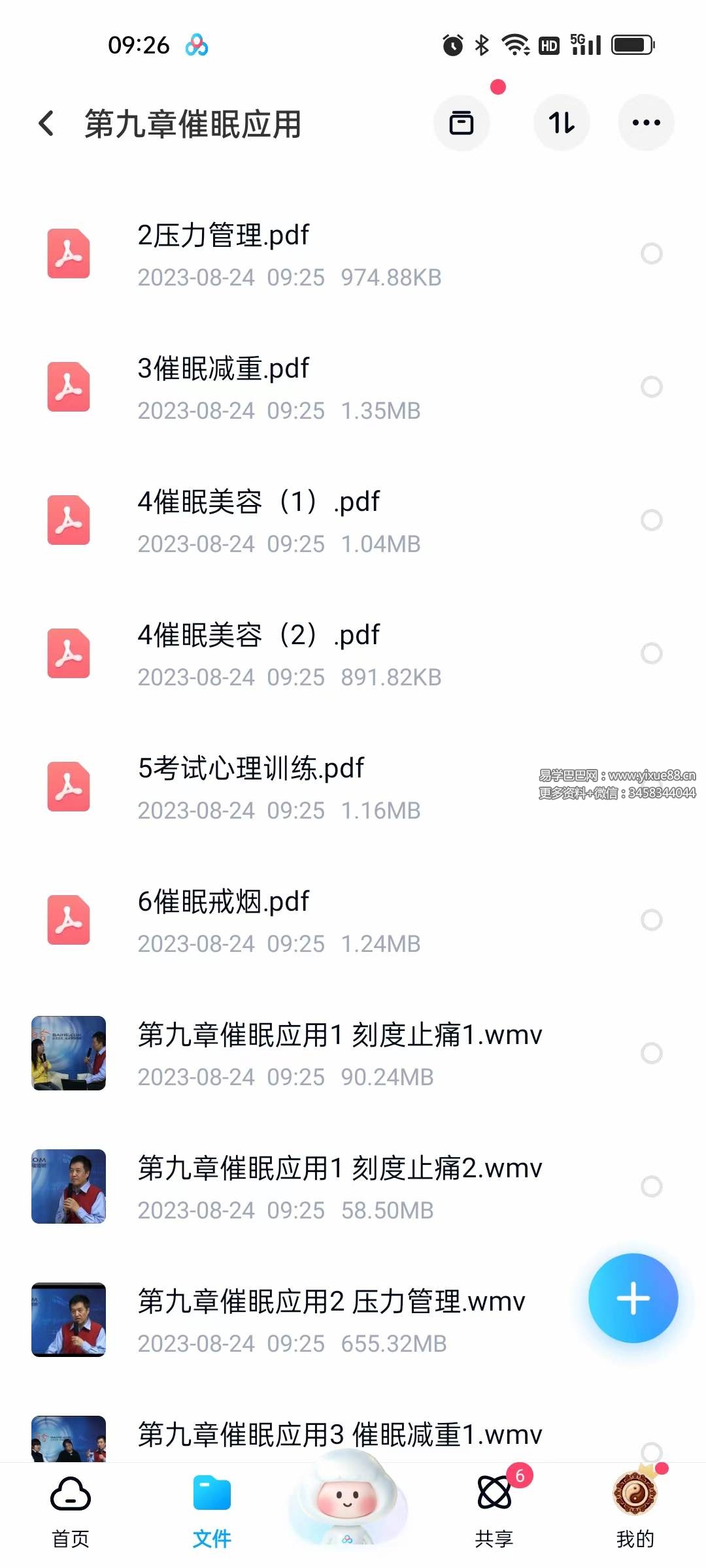Image resolution: width=706 pixels, height=1568 pixels.
Task: Switch to the 文件 tab
Action: 212,1511
